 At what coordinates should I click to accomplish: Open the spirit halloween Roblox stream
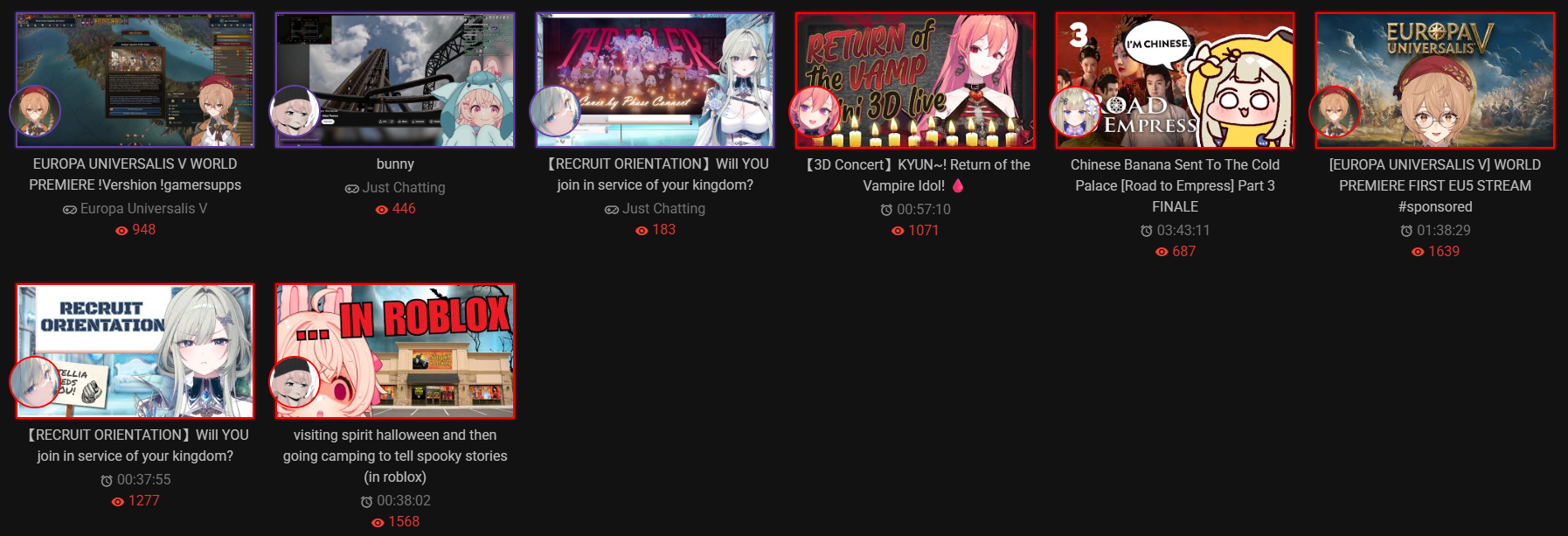pos(395,351)
